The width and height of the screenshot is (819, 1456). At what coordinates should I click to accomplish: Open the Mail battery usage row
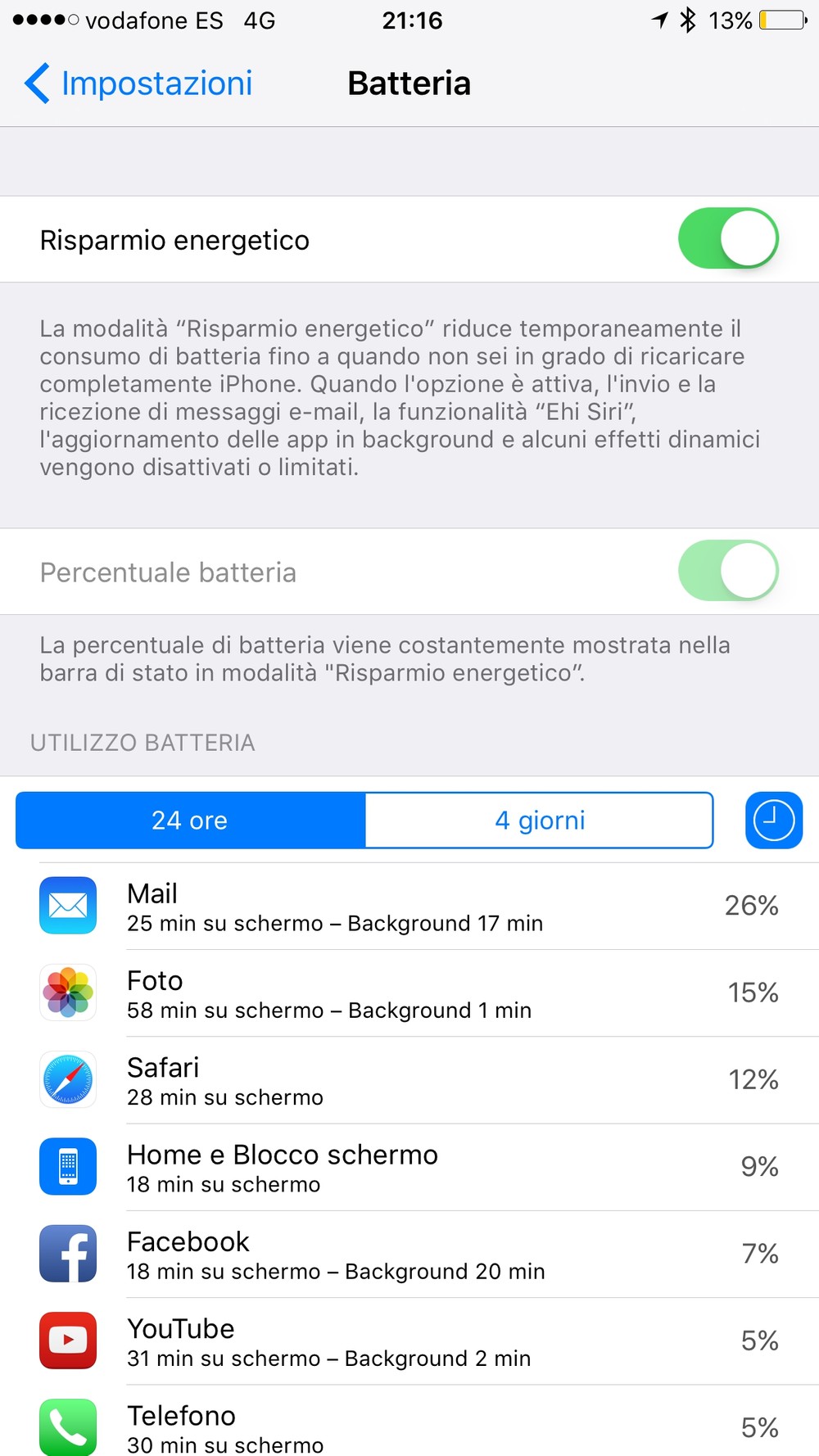(x=409, y=906)
